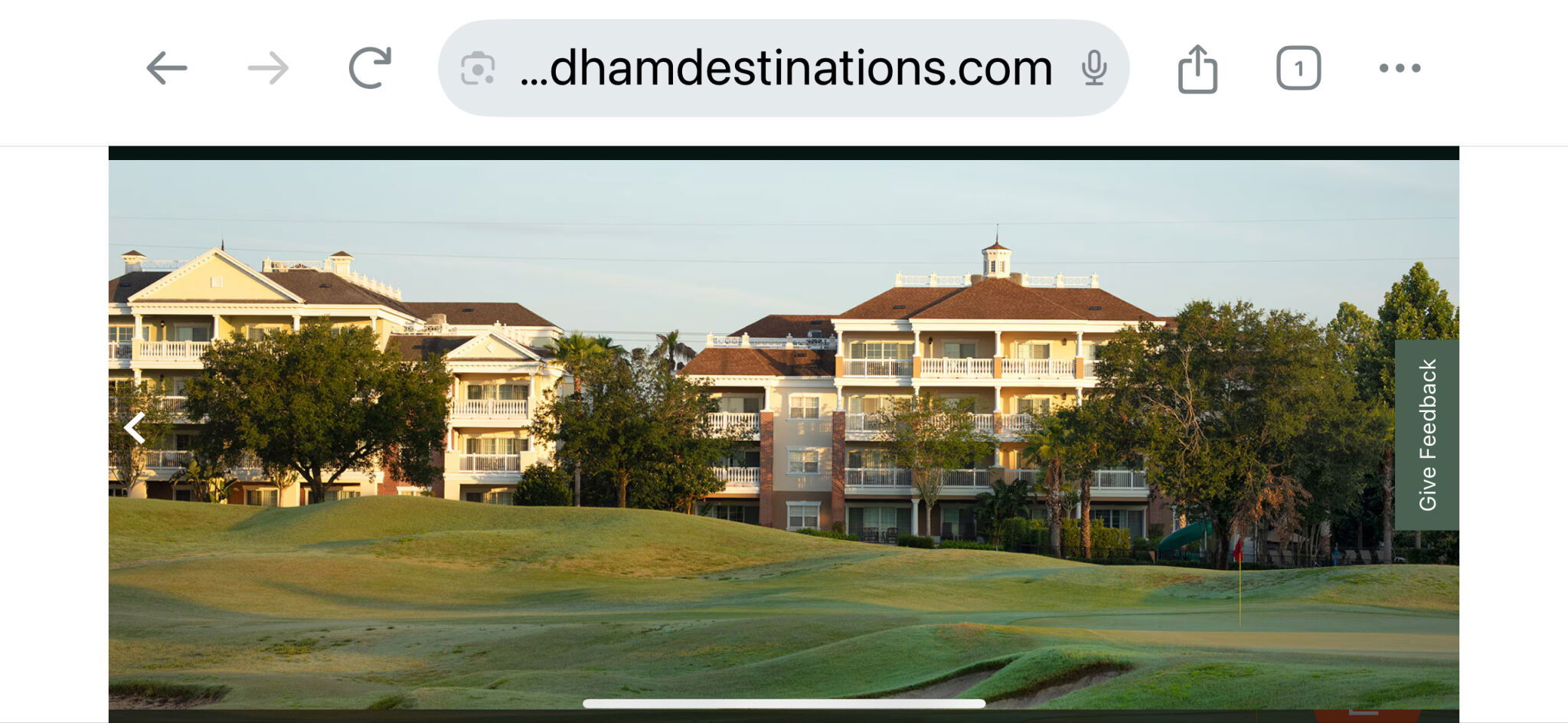The height and width of the screenshot is (723, 1568).
Task: Reload the current webpage
Action: tap(370, 68)
